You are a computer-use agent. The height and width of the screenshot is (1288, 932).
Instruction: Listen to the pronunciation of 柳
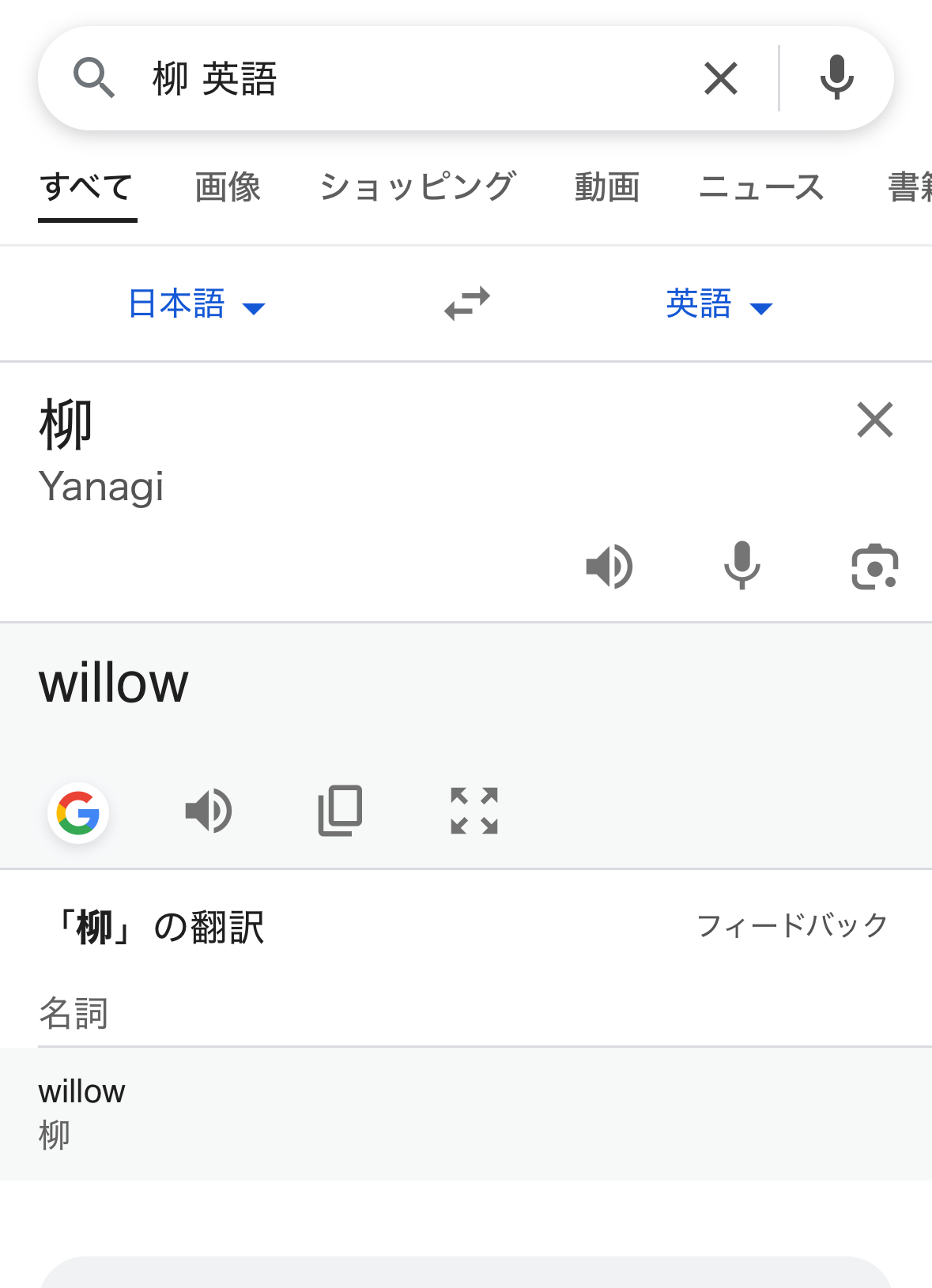pos(609,567)
